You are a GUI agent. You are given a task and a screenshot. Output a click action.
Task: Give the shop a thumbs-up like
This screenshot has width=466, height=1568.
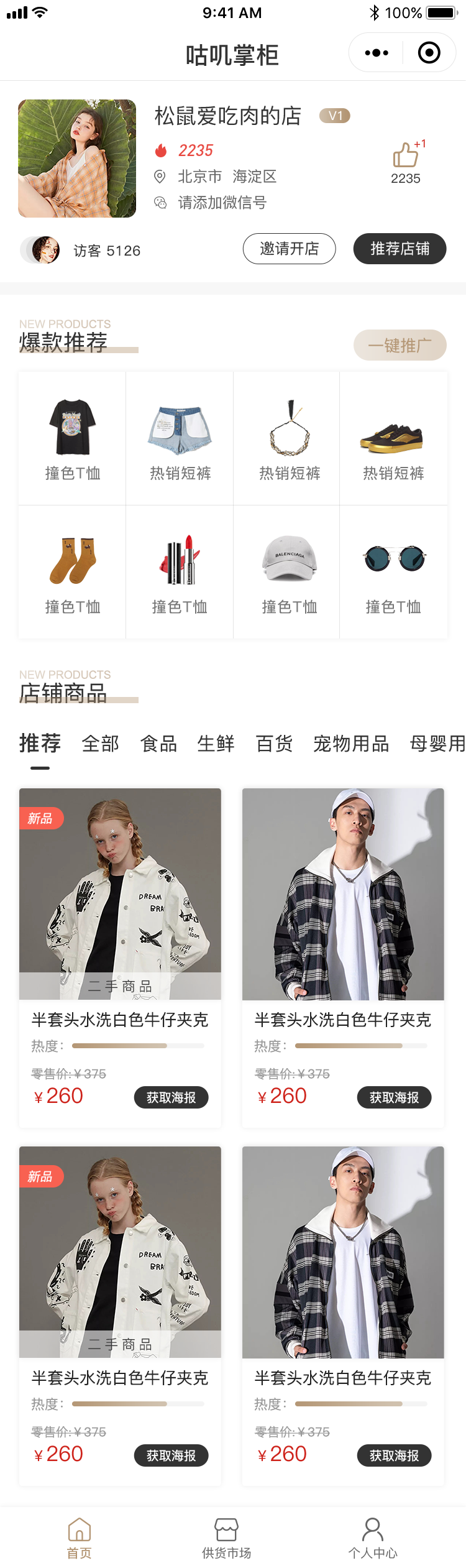[405, 155]
